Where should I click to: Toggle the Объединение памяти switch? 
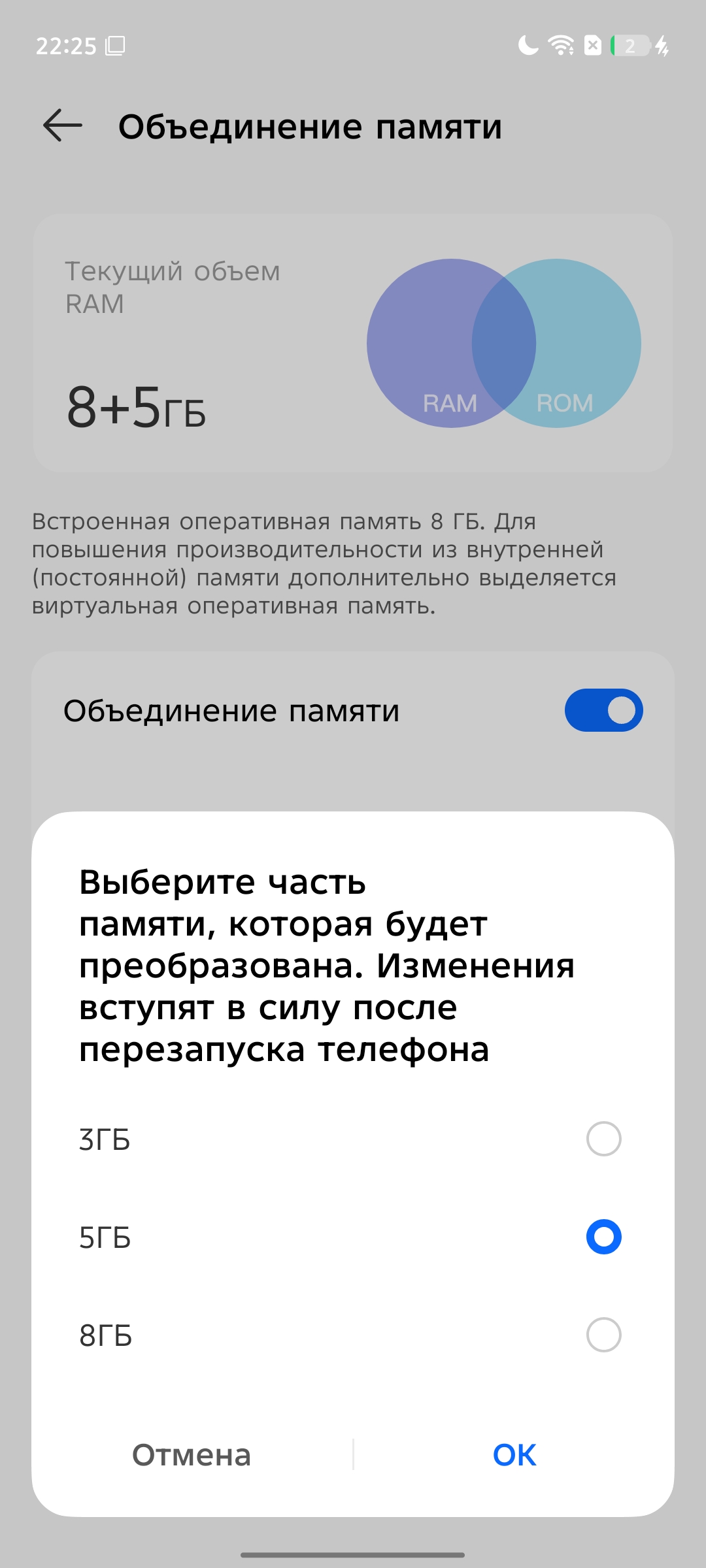(x=603, y=710)
